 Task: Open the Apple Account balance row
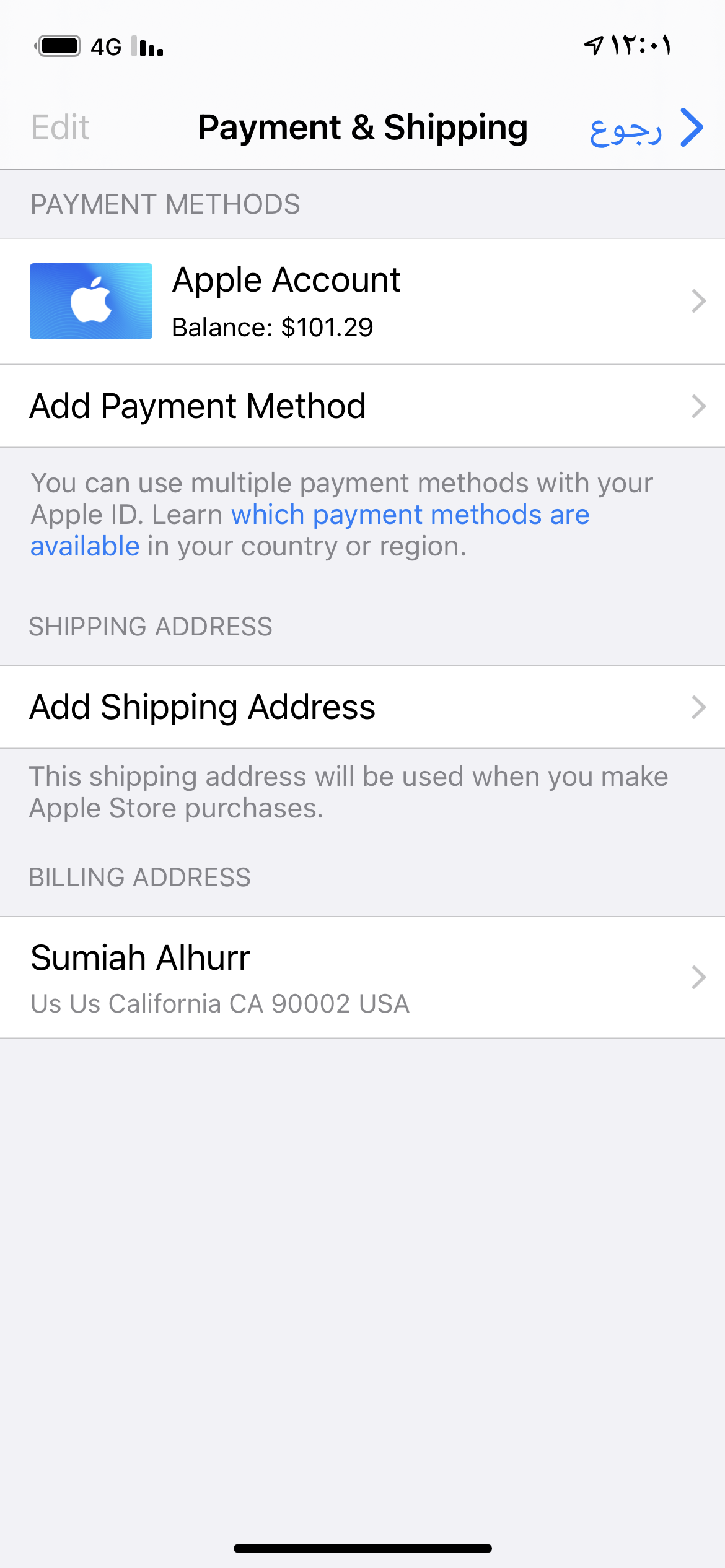tap(362, 302)
